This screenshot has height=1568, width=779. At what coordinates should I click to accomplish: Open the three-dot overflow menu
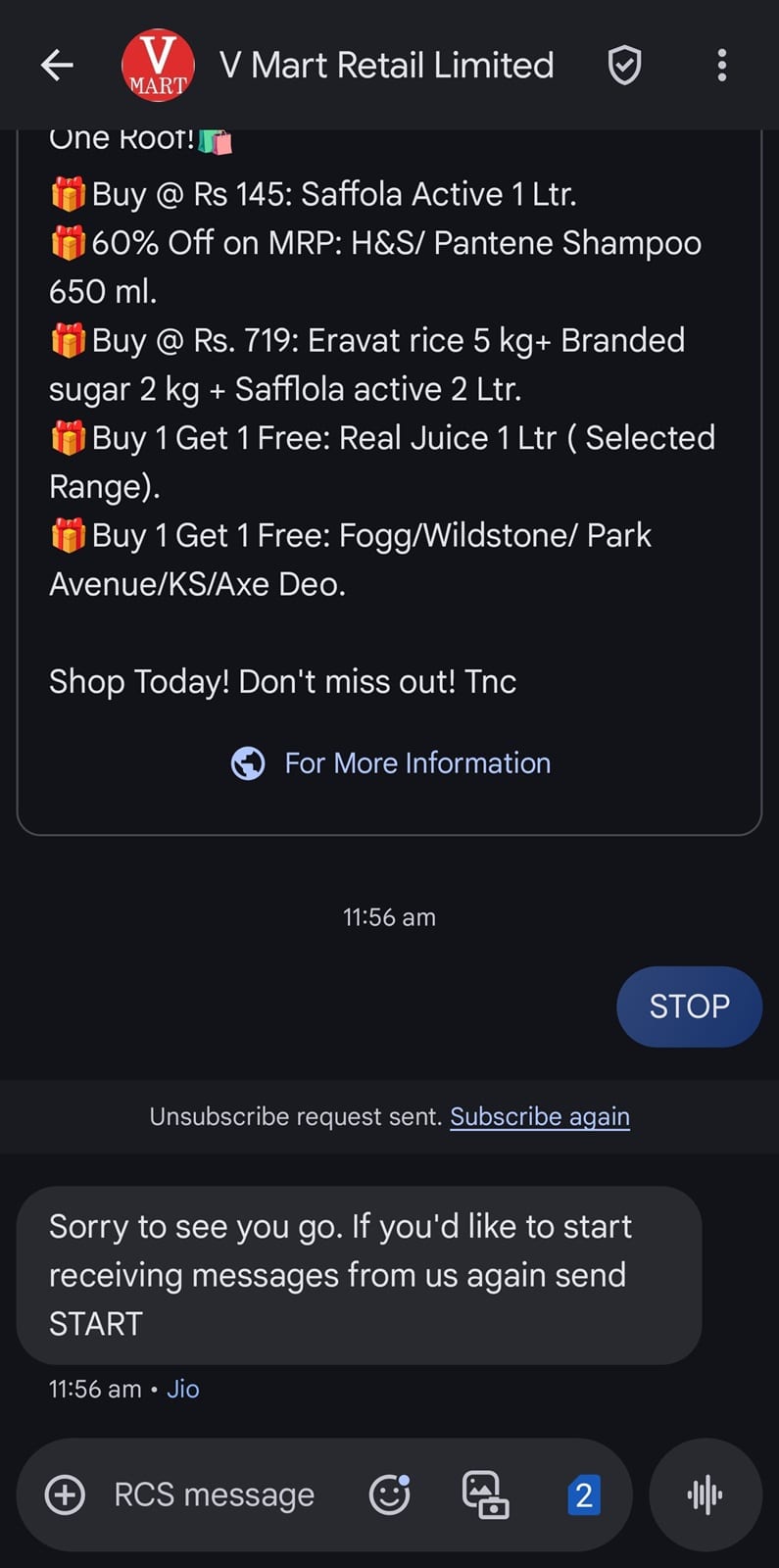point(721,66)
